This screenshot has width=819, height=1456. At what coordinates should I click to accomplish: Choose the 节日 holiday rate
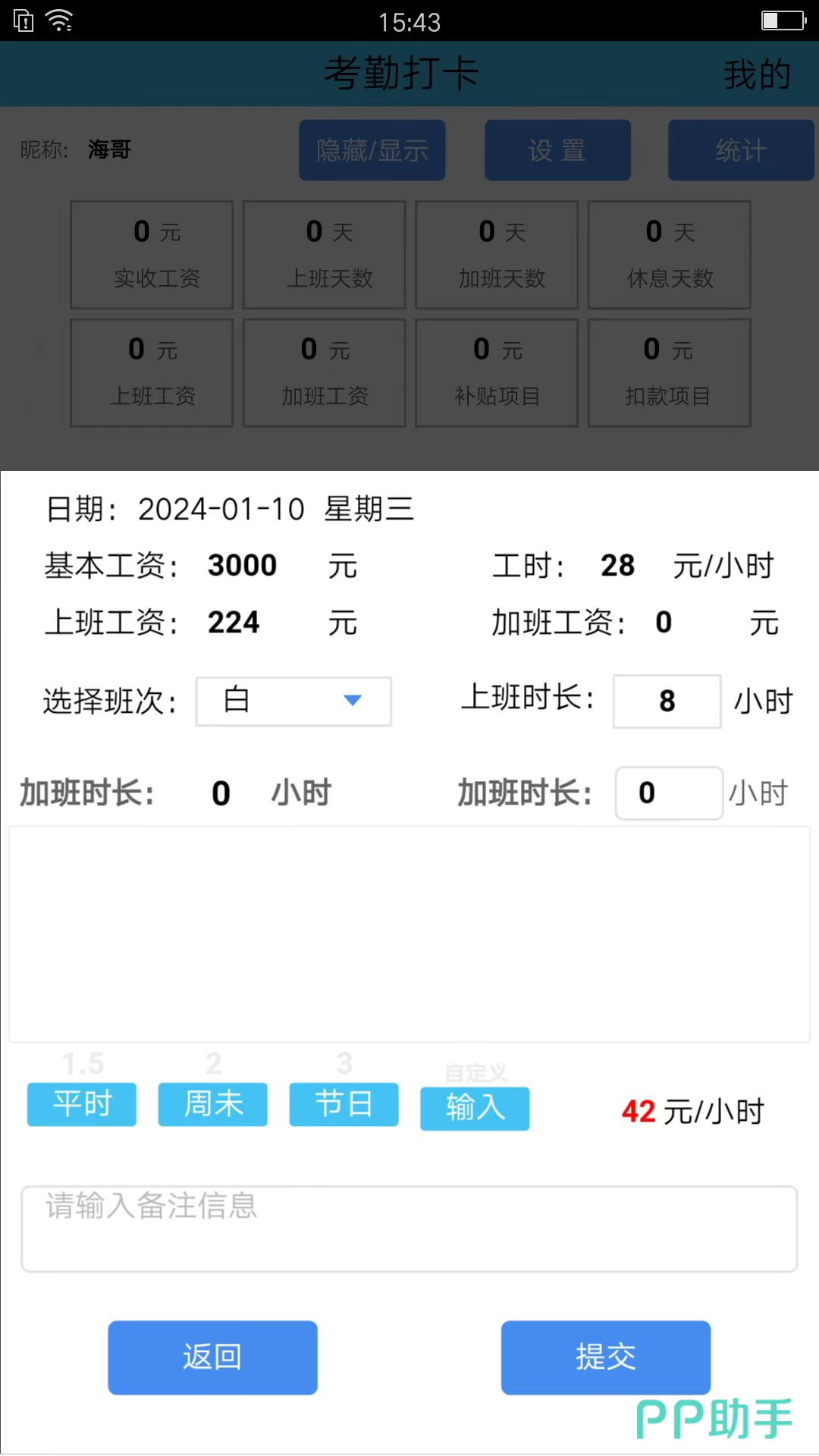pyautogui.click(x=344, y=1104)
